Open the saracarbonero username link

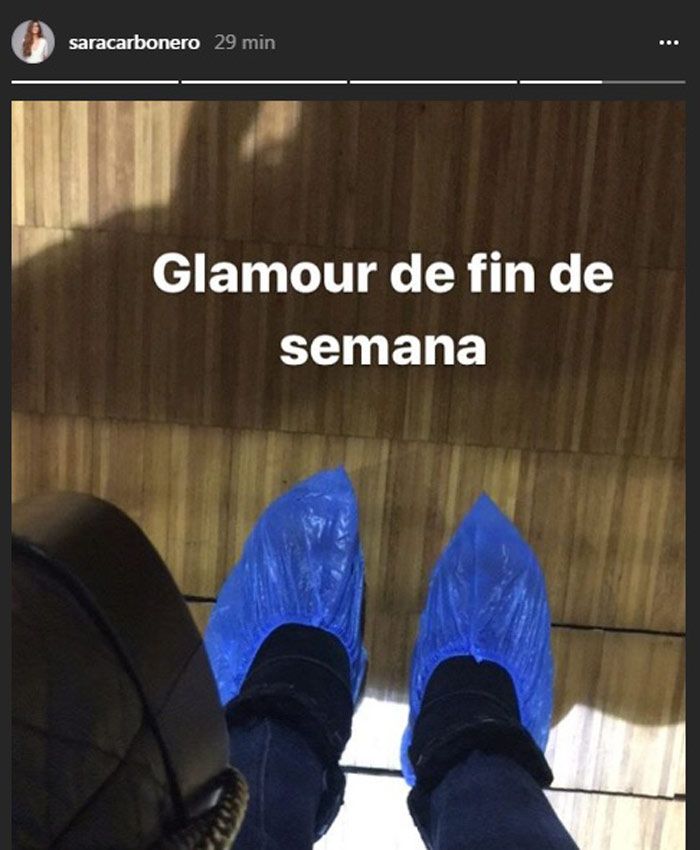[x=134, y=43]
